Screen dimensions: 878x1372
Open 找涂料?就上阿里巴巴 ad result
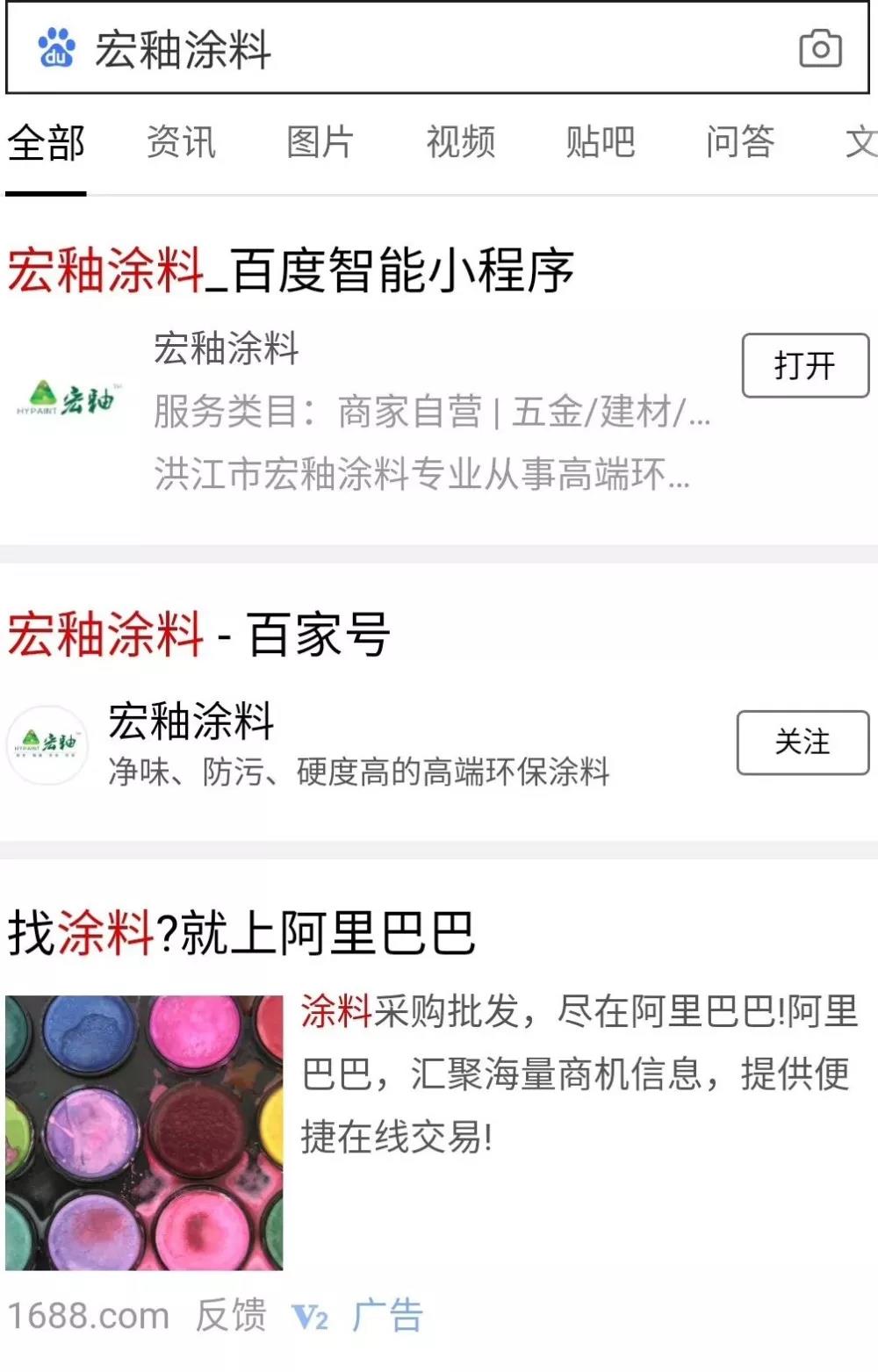coord(241,932)
